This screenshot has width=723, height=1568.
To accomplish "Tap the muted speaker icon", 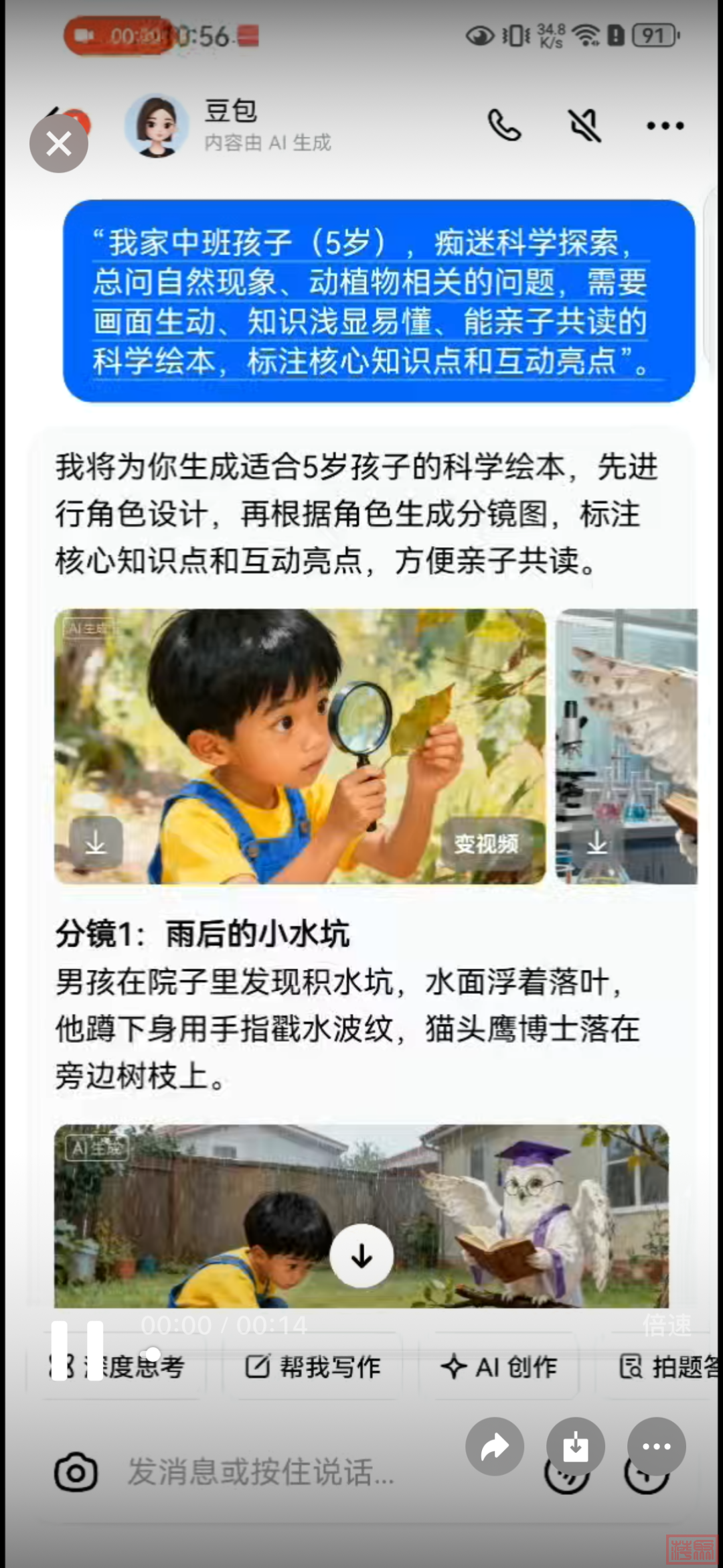I will [584, 125].
